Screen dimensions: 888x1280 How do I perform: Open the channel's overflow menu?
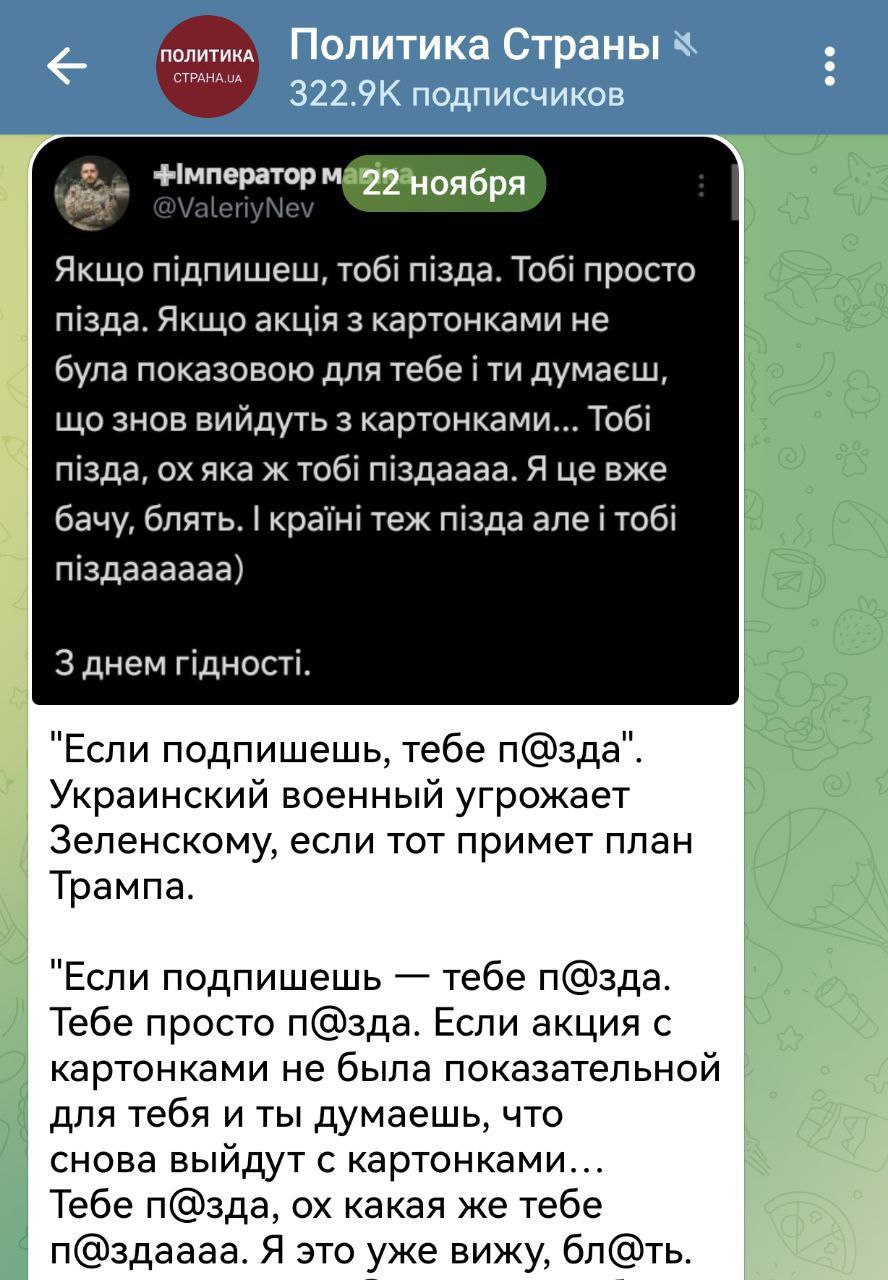[x=829, y=67]
